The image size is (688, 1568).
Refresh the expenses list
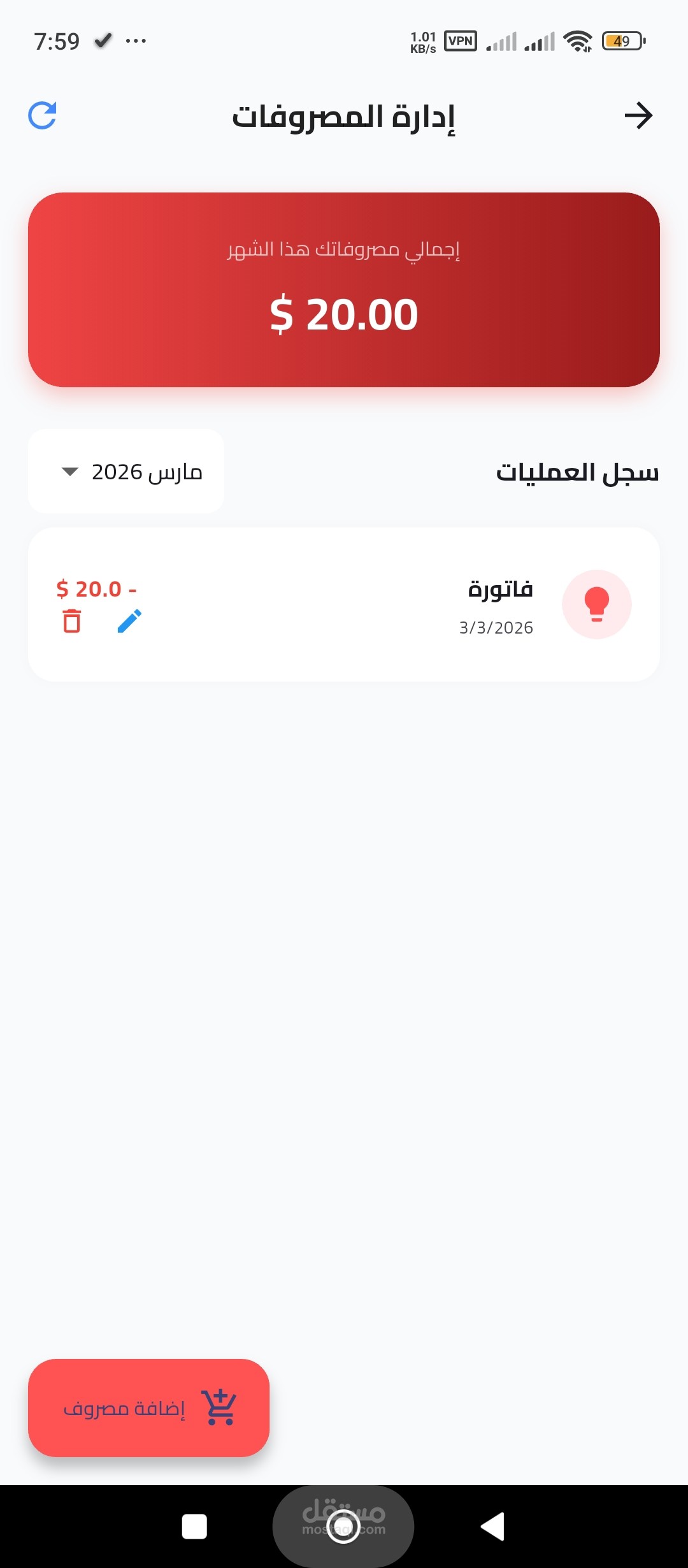[42, 115]
